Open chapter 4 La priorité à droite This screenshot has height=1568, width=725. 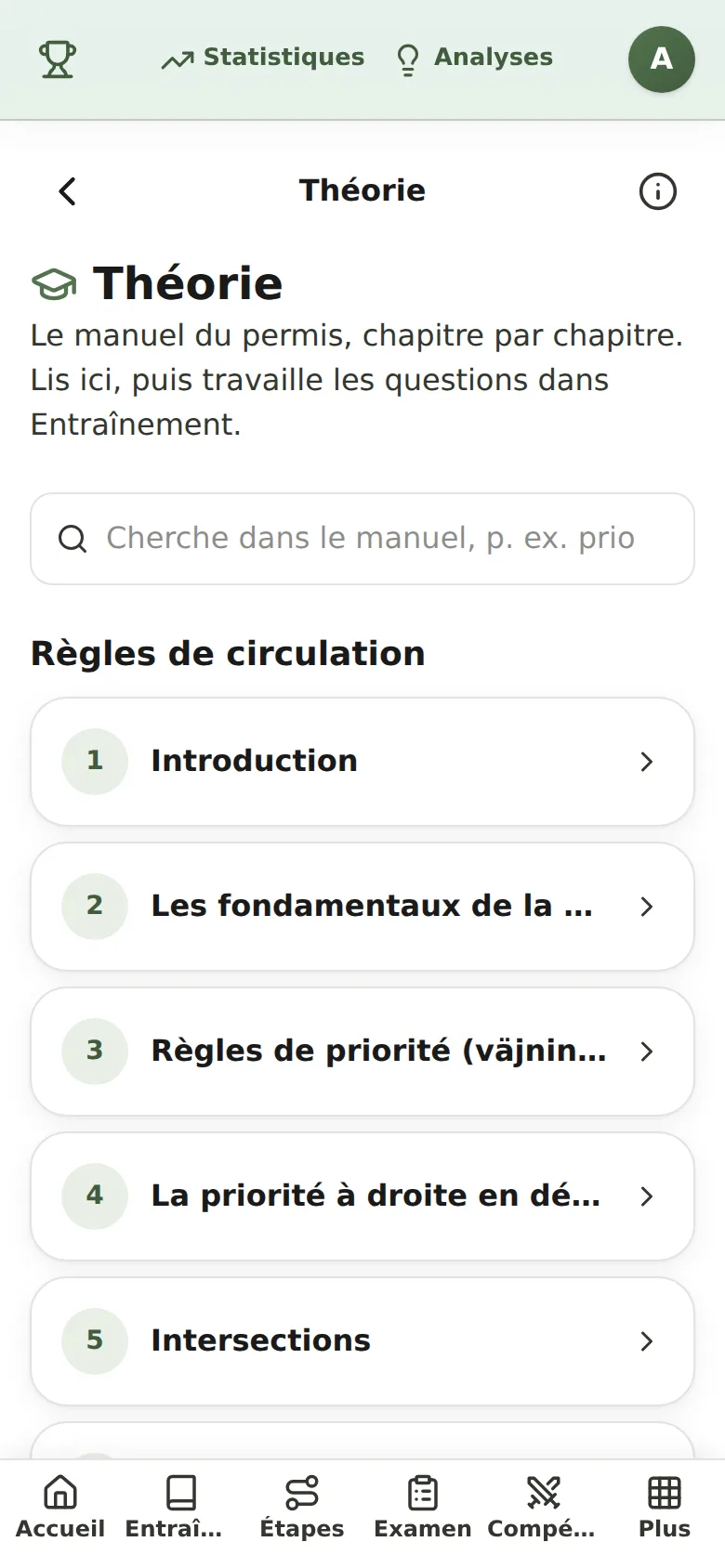coord(362,1196)
